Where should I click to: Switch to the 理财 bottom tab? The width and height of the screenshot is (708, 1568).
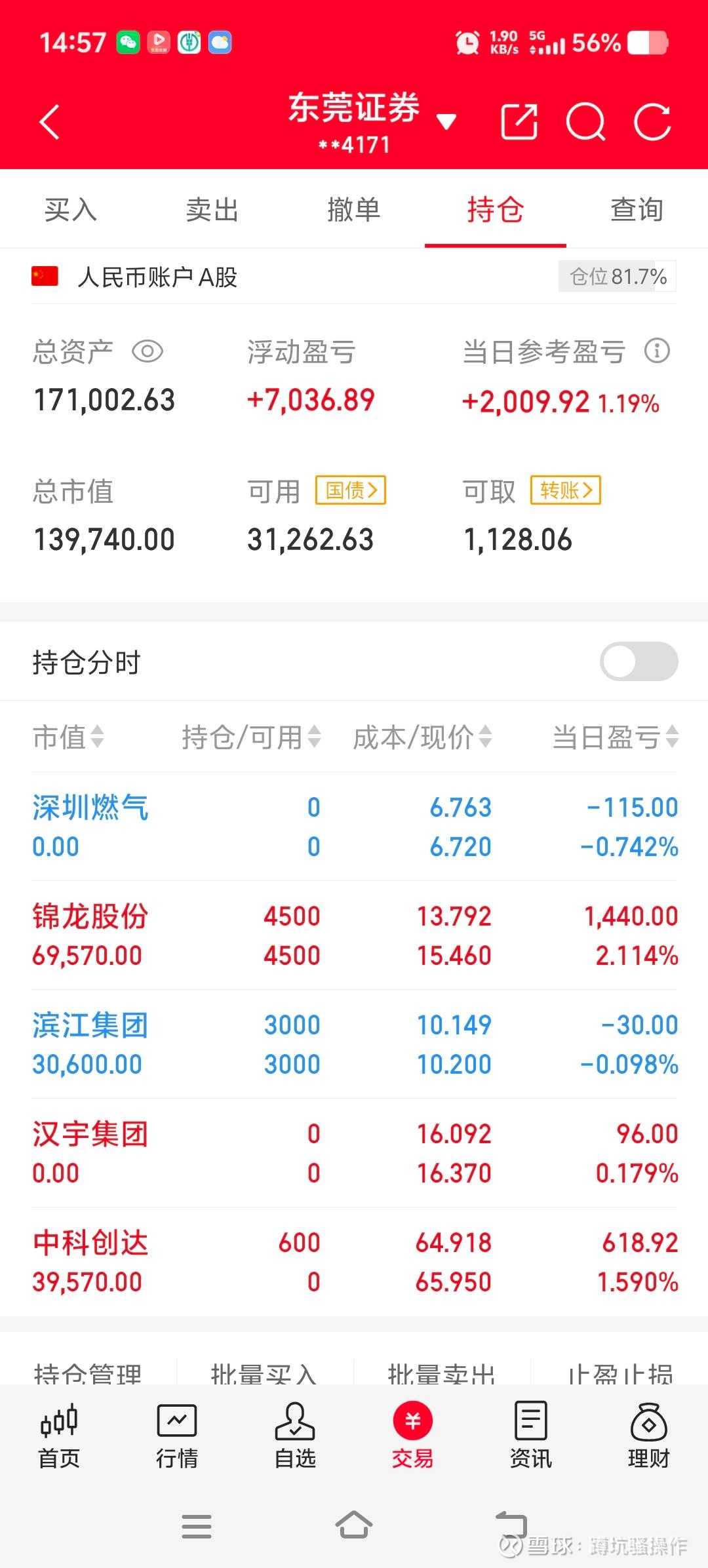[649, 1436]
